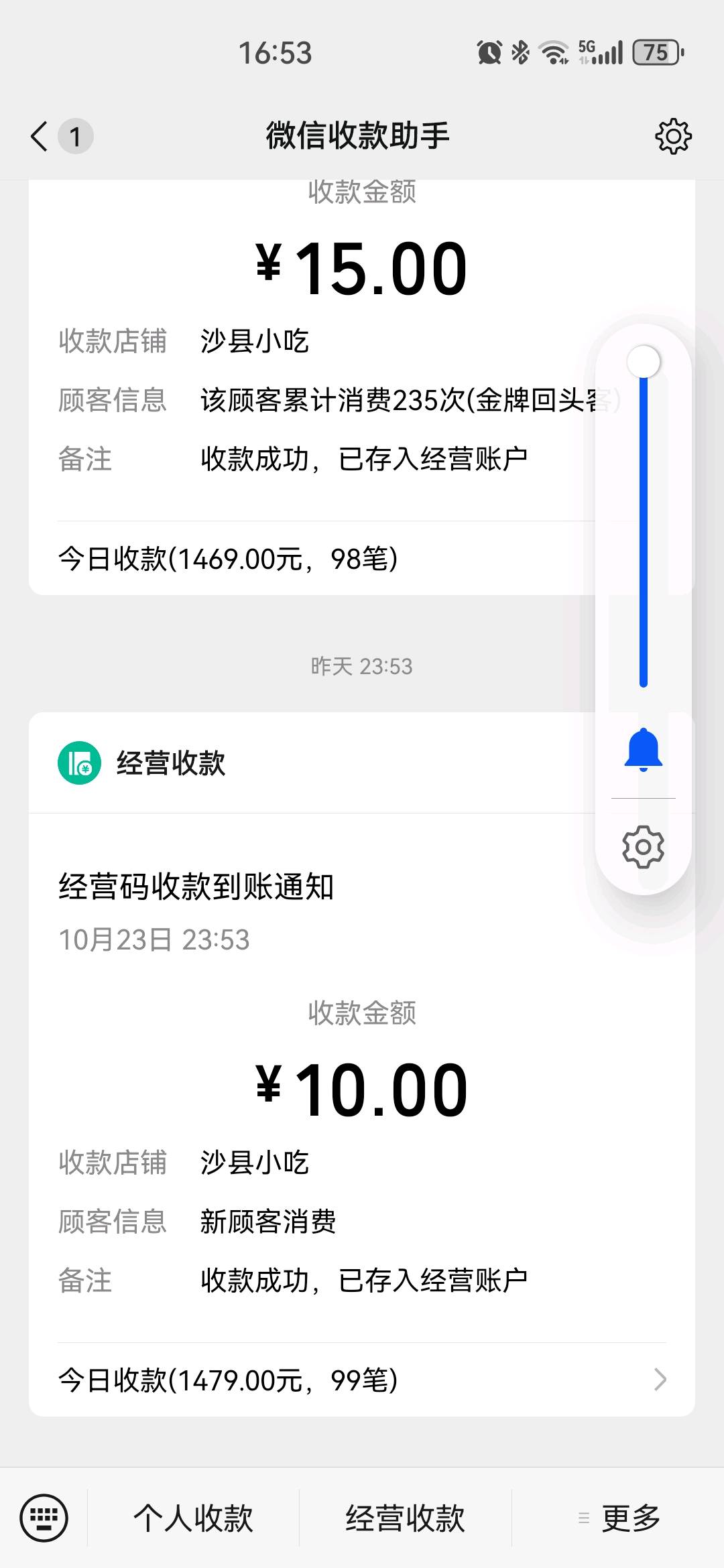This screenshot has height=1568, width=724.
Task: Tap the volume panel bell icon
Action: tap(643, 749)
